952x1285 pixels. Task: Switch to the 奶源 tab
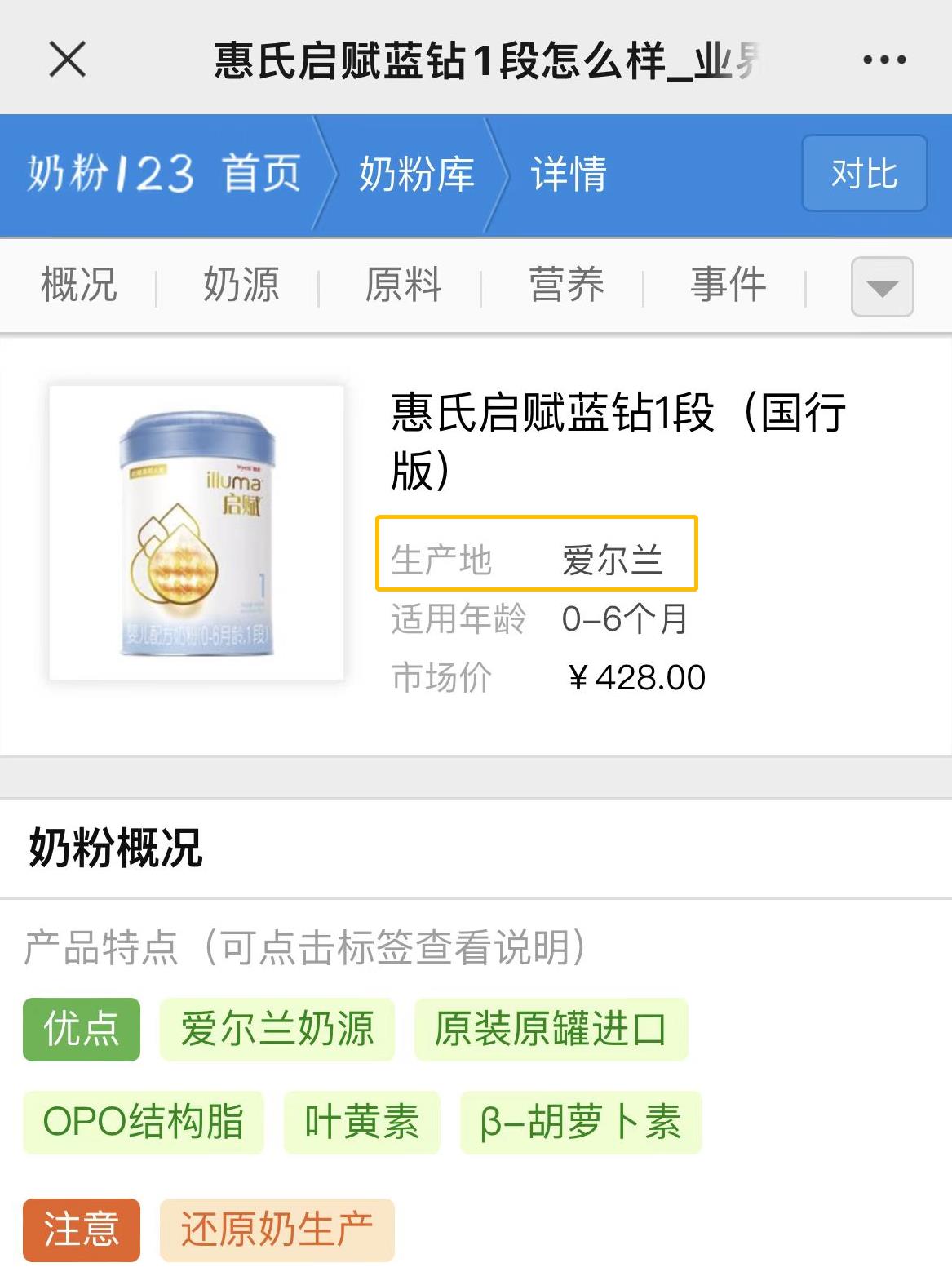pyautogui.click(x=241, y=286)
